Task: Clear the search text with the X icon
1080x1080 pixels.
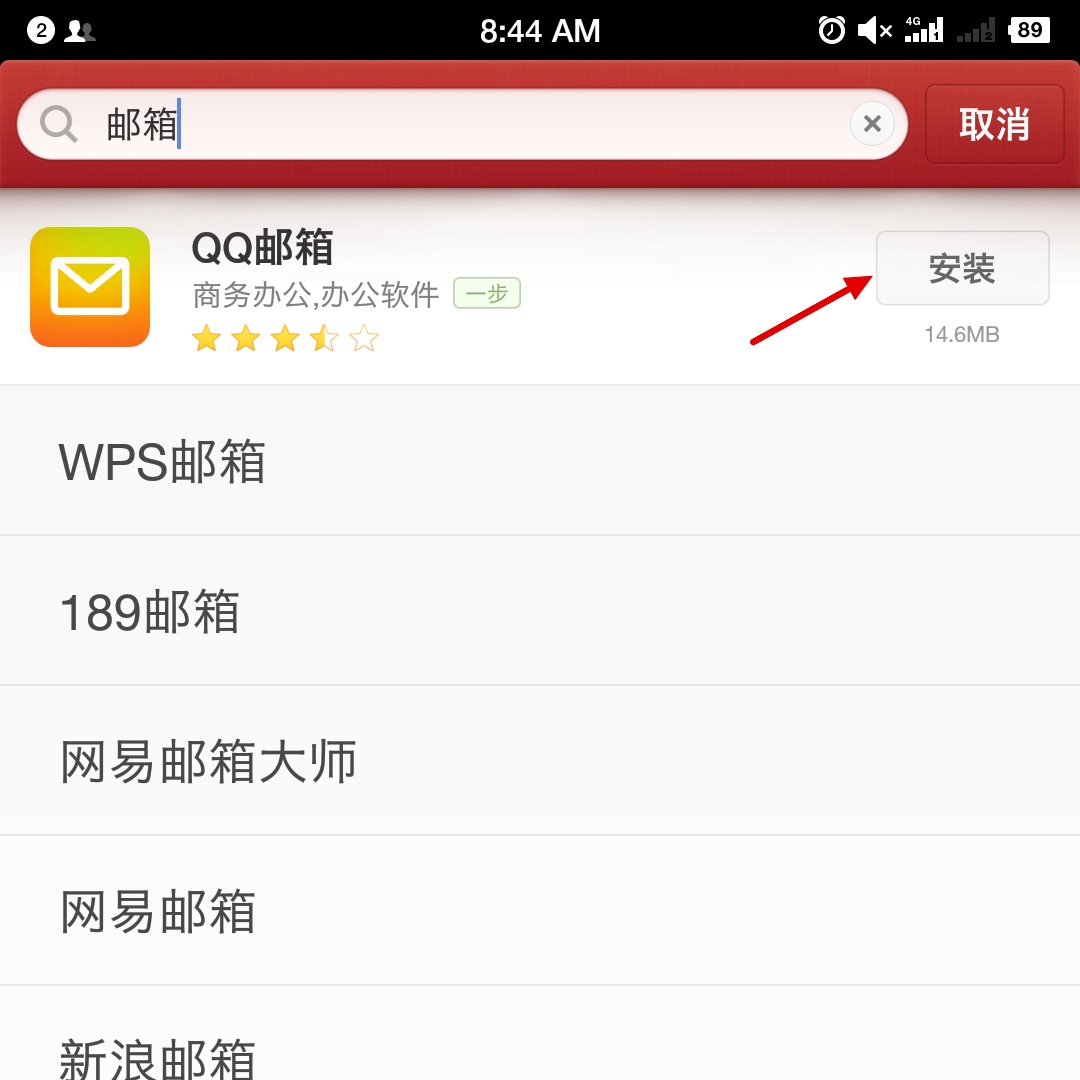Action: 872,124
